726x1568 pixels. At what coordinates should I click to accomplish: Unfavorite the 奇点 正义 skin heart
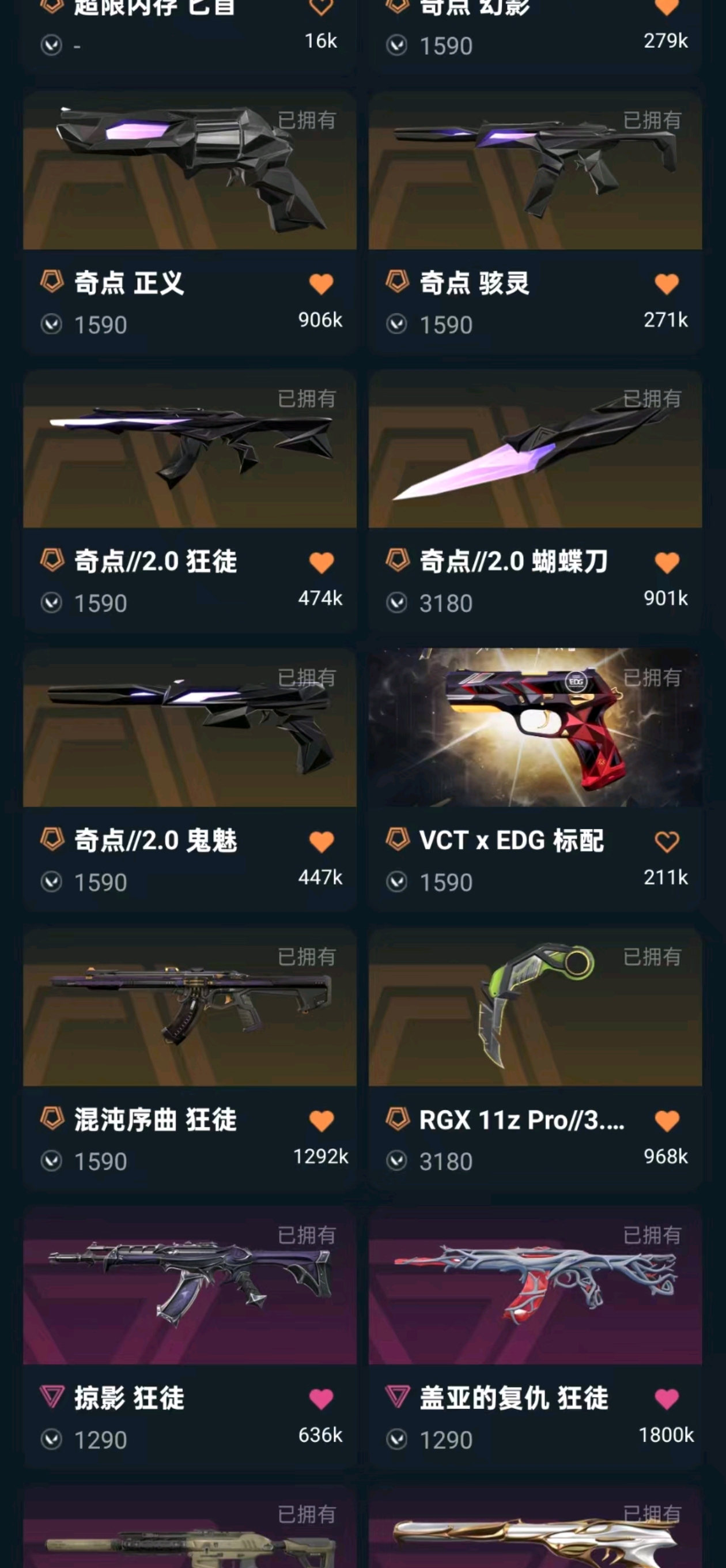click(x=321, y=284)
